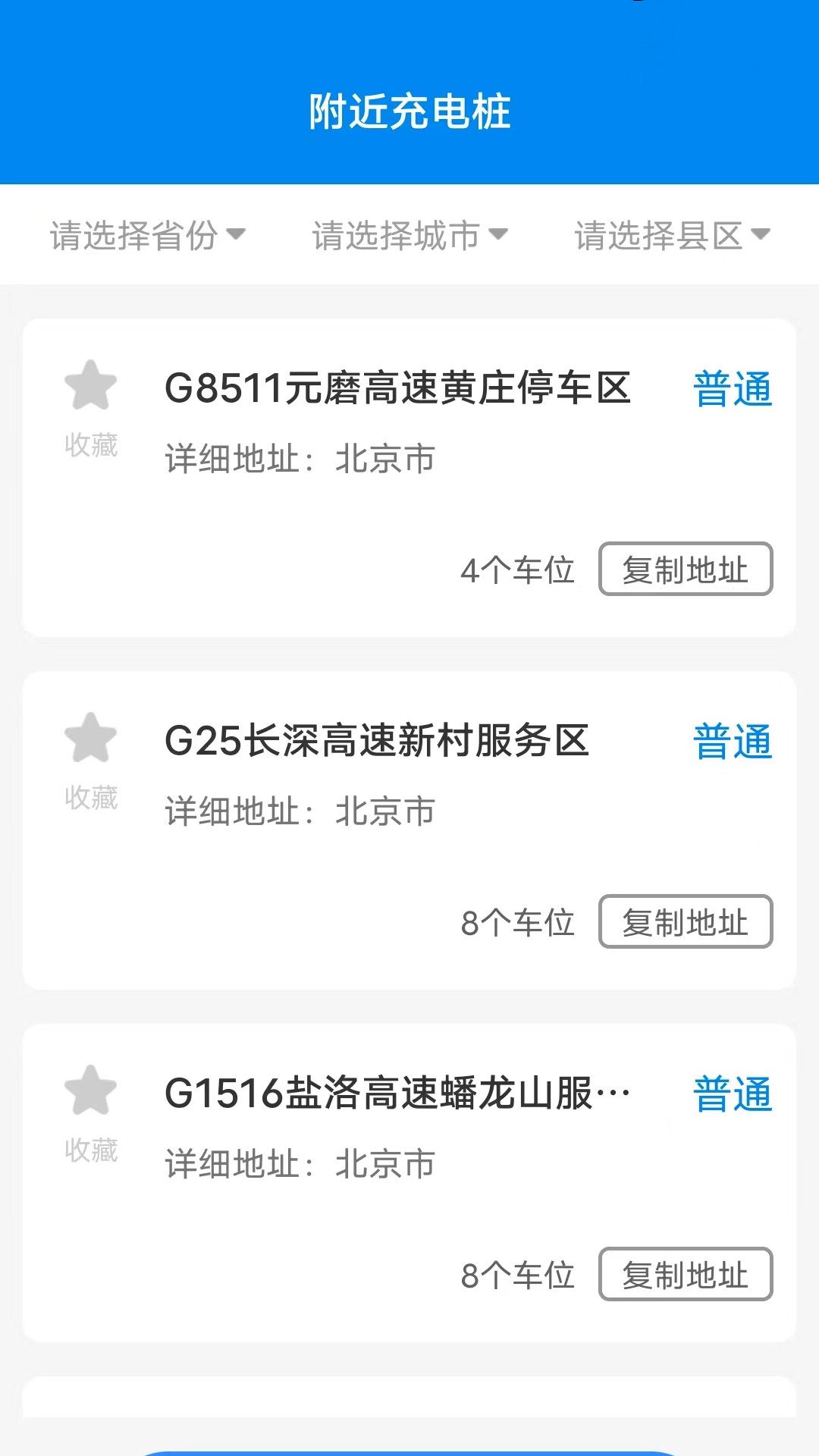819x1456 pixels.
Task: Click the 普通 tag on the G1516 card
Action: tap(732, 1094)
